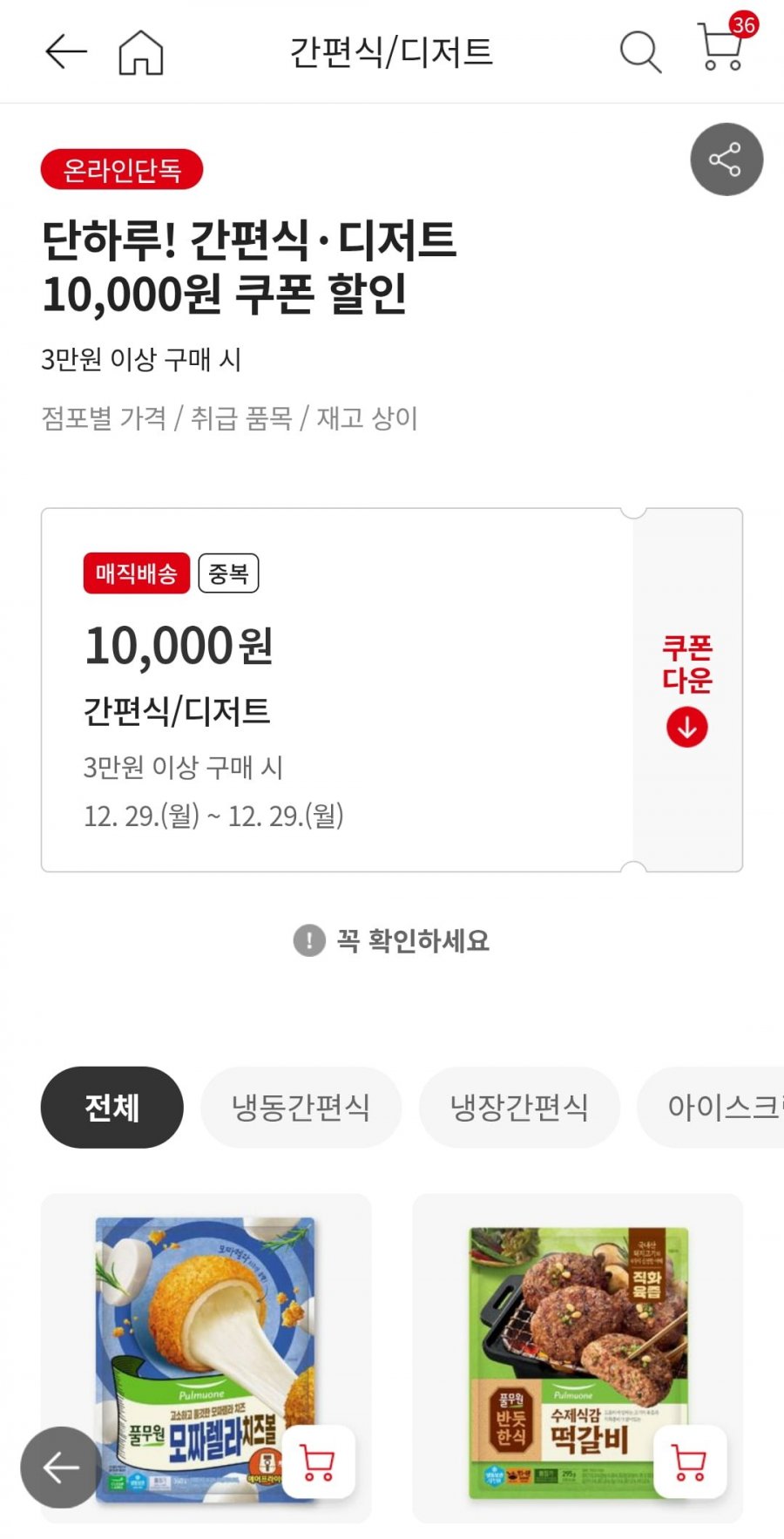
Task: Open the 모짜렐라 치즈볼 product card
Action: click(x=206, y=1358)
